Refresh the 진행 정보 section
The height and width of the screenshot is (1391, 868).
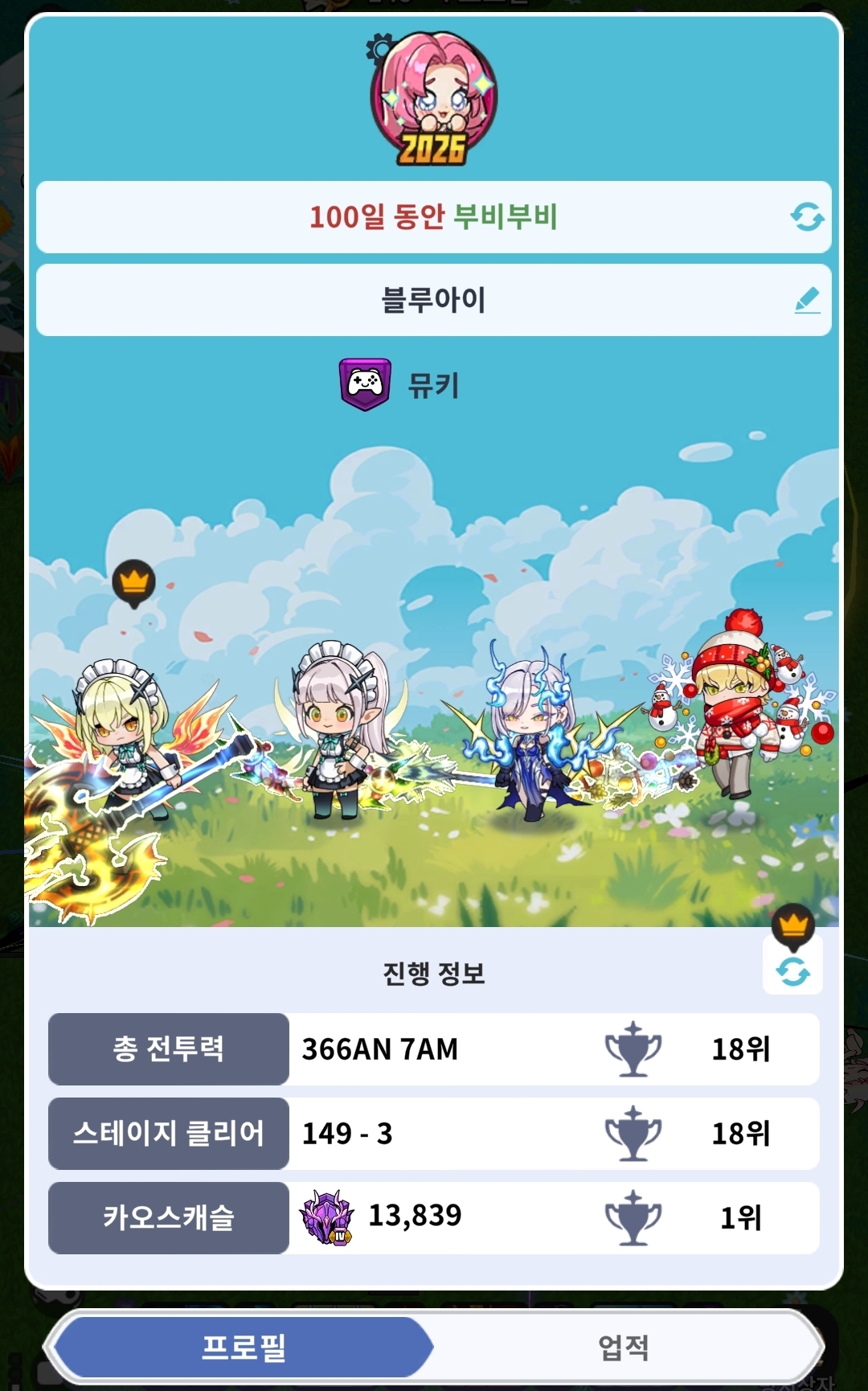[x=792, y=971]
